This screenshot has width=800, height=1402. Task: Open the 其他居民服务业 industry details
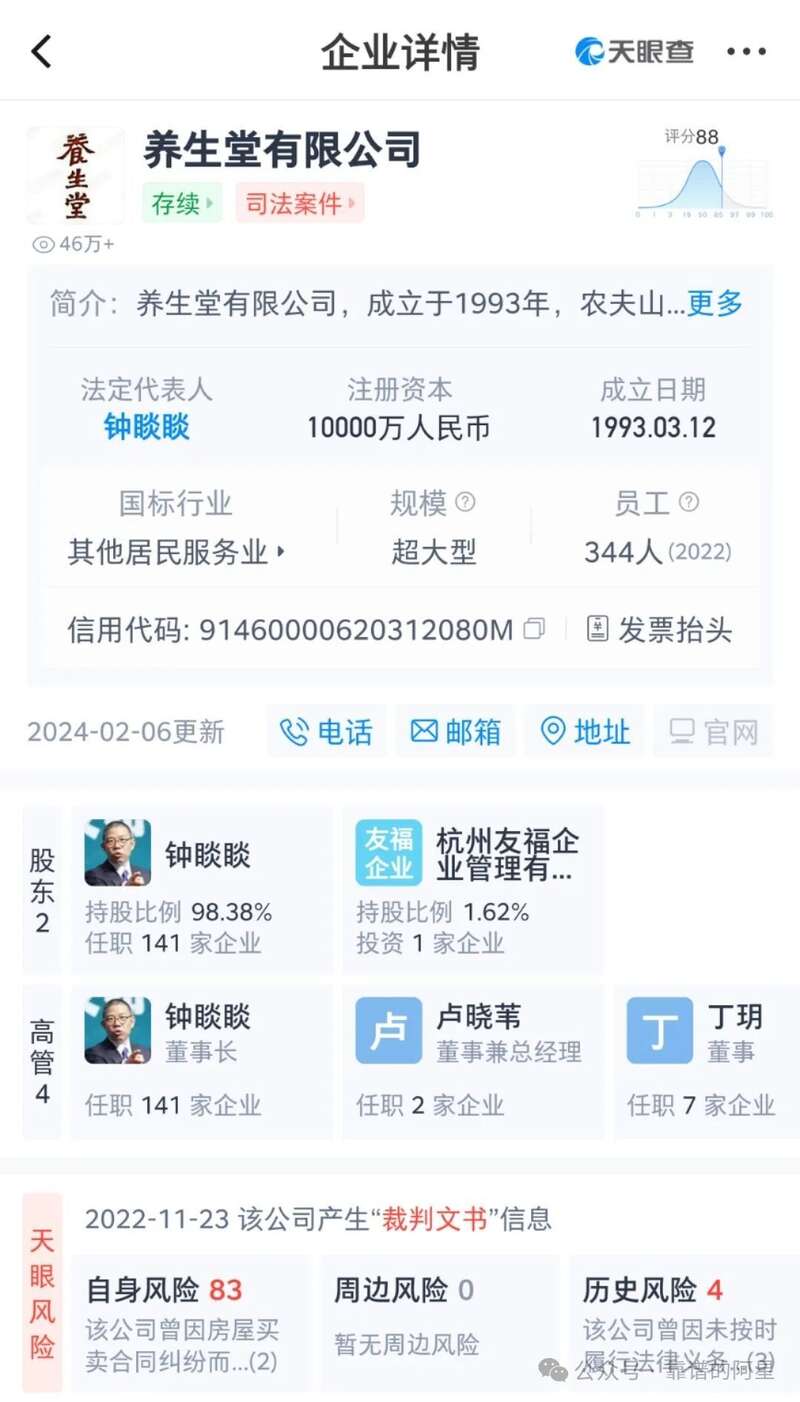click(176, 552)
